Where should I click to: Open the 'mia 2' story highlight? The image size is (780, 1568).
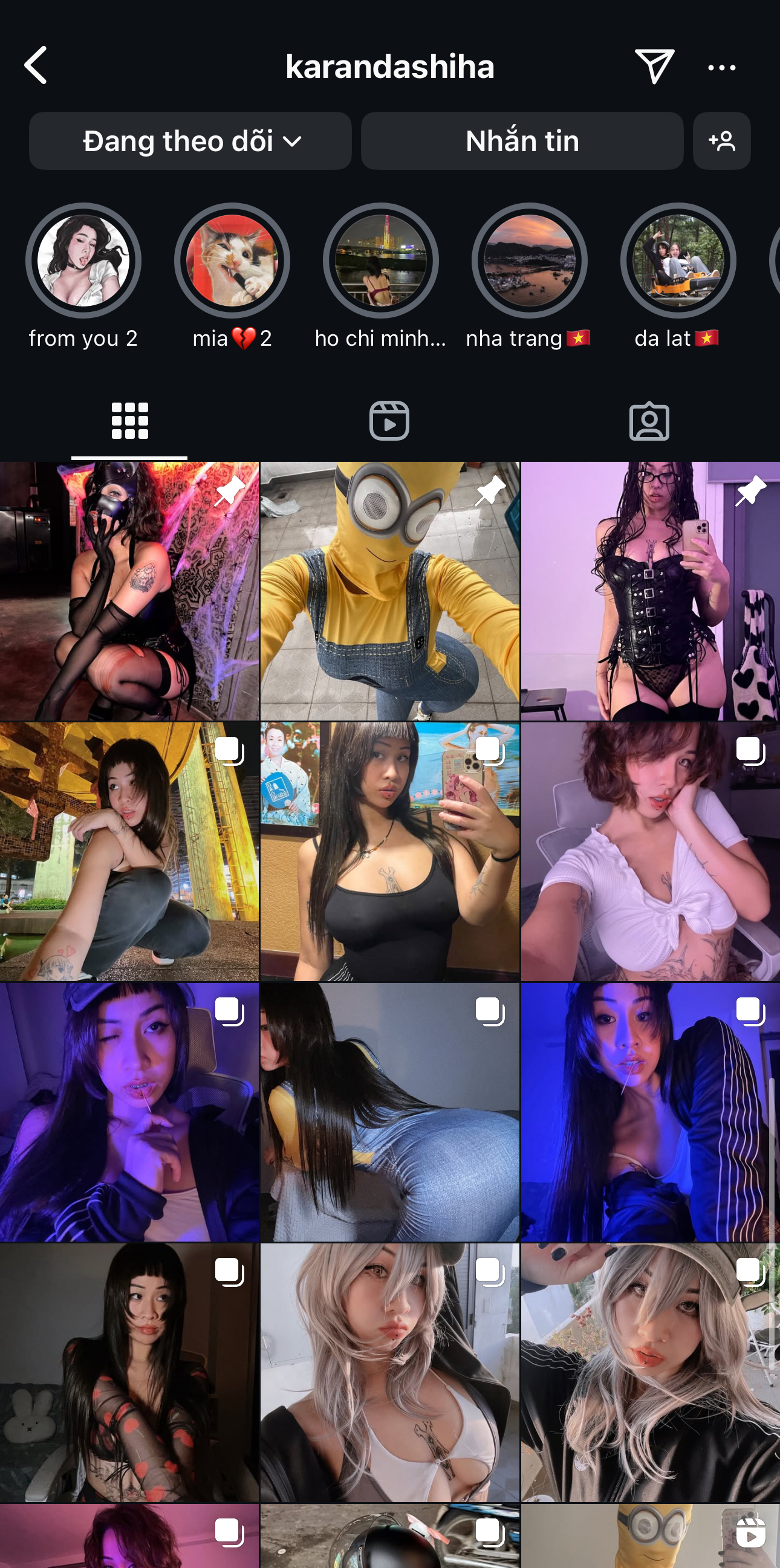(x=232, y=261)
